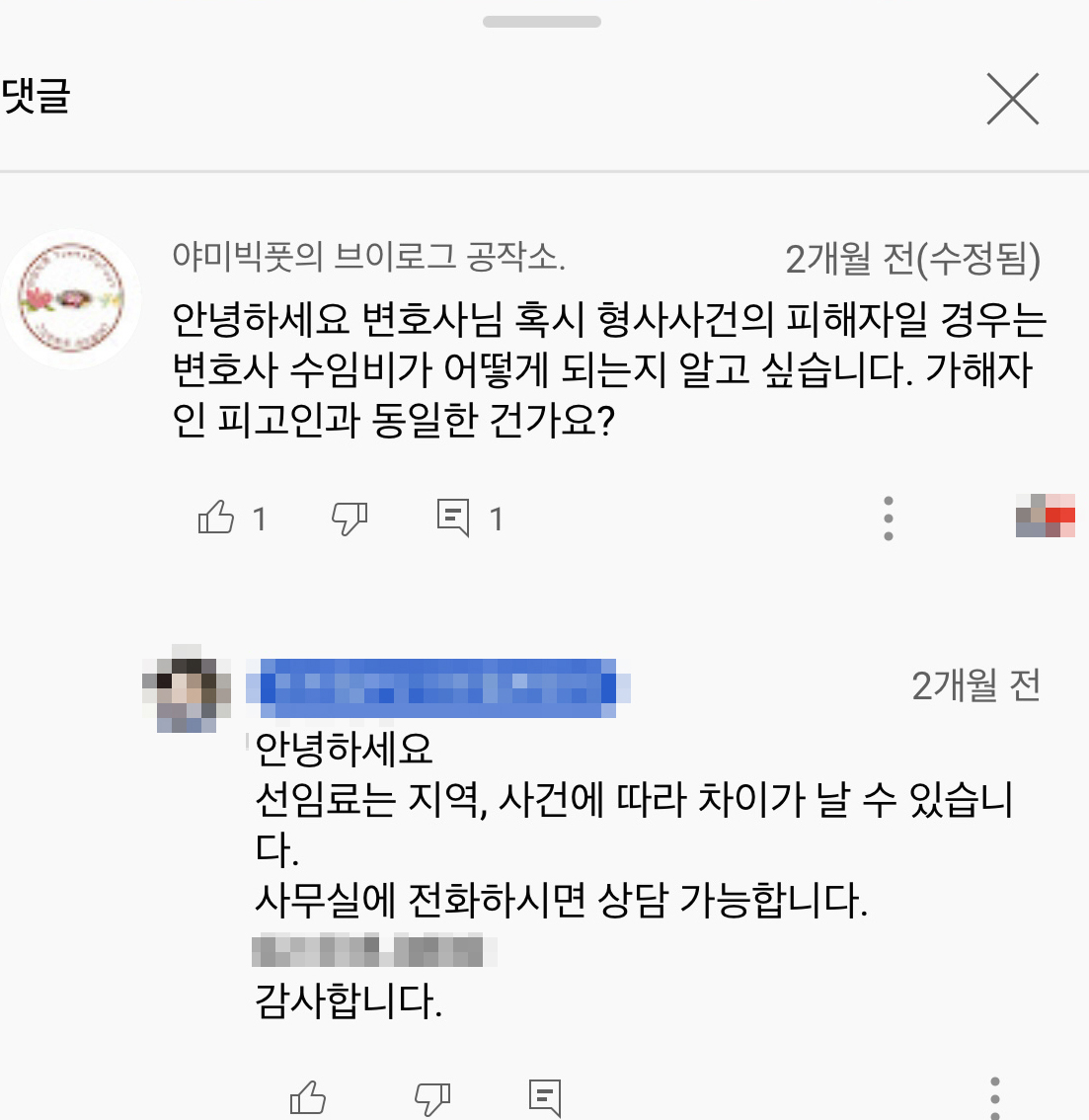Viewport: 1089px width, 1120px height.
Task: Open the replier's blurred profile avatar
Action: point(187,688)
